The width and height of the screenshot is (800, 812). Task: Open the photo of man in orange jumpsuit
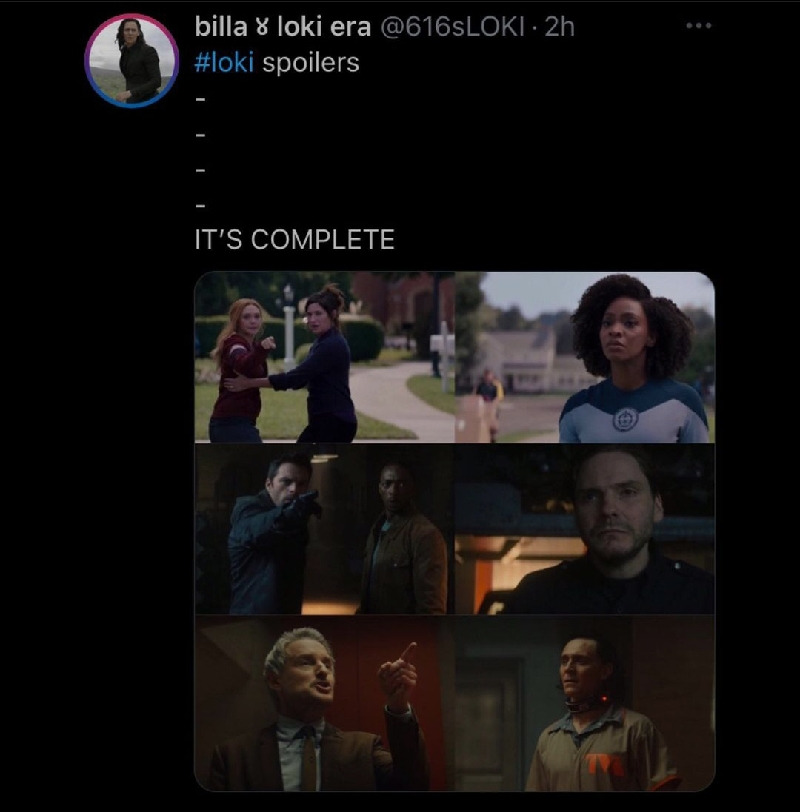coord(585,703)
